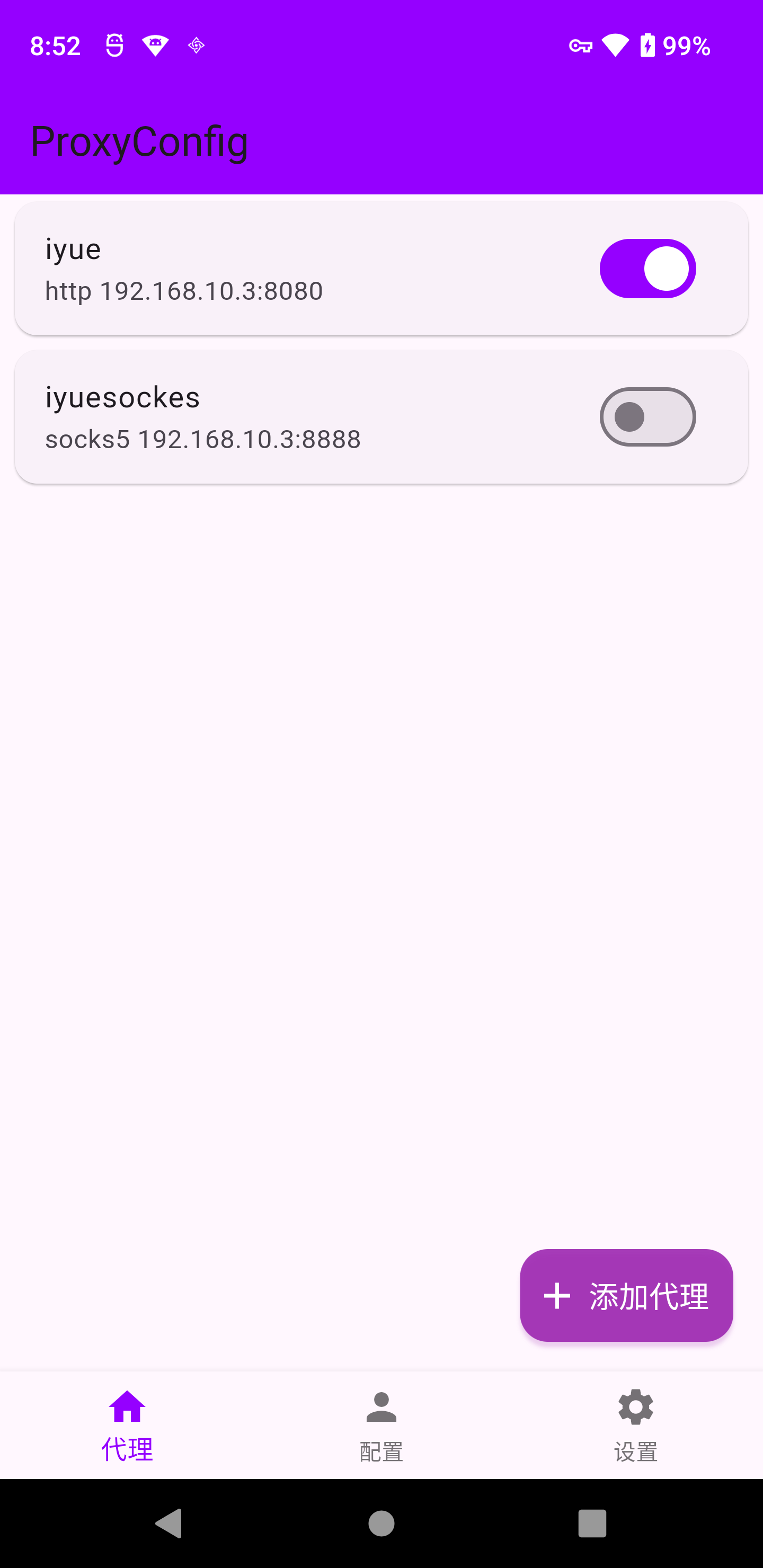
Task: Select the 代理 tab
Action: (x=127, y=1426)
